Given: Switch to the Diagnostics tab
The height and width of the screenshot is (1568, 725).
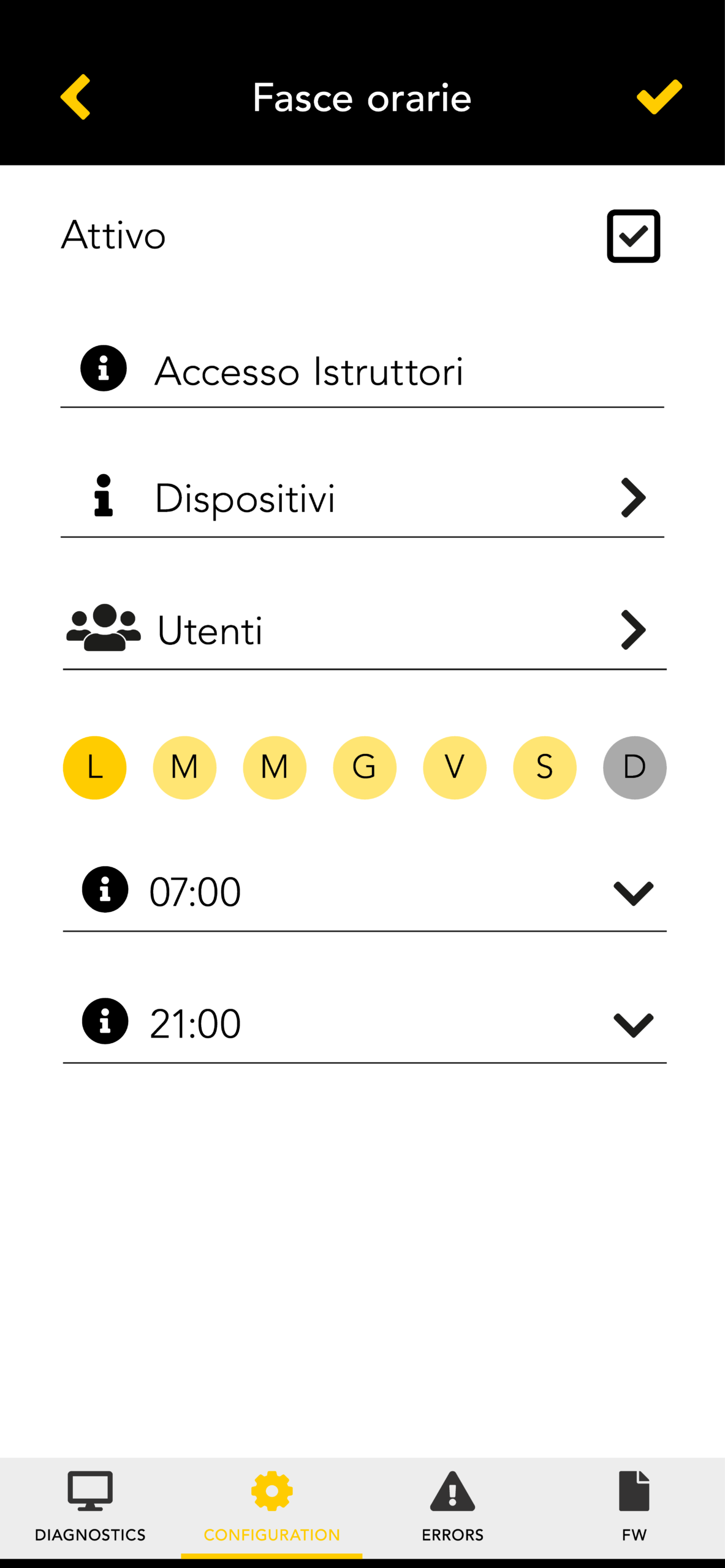Looking at the screenshot, I should coord(90,1507).
